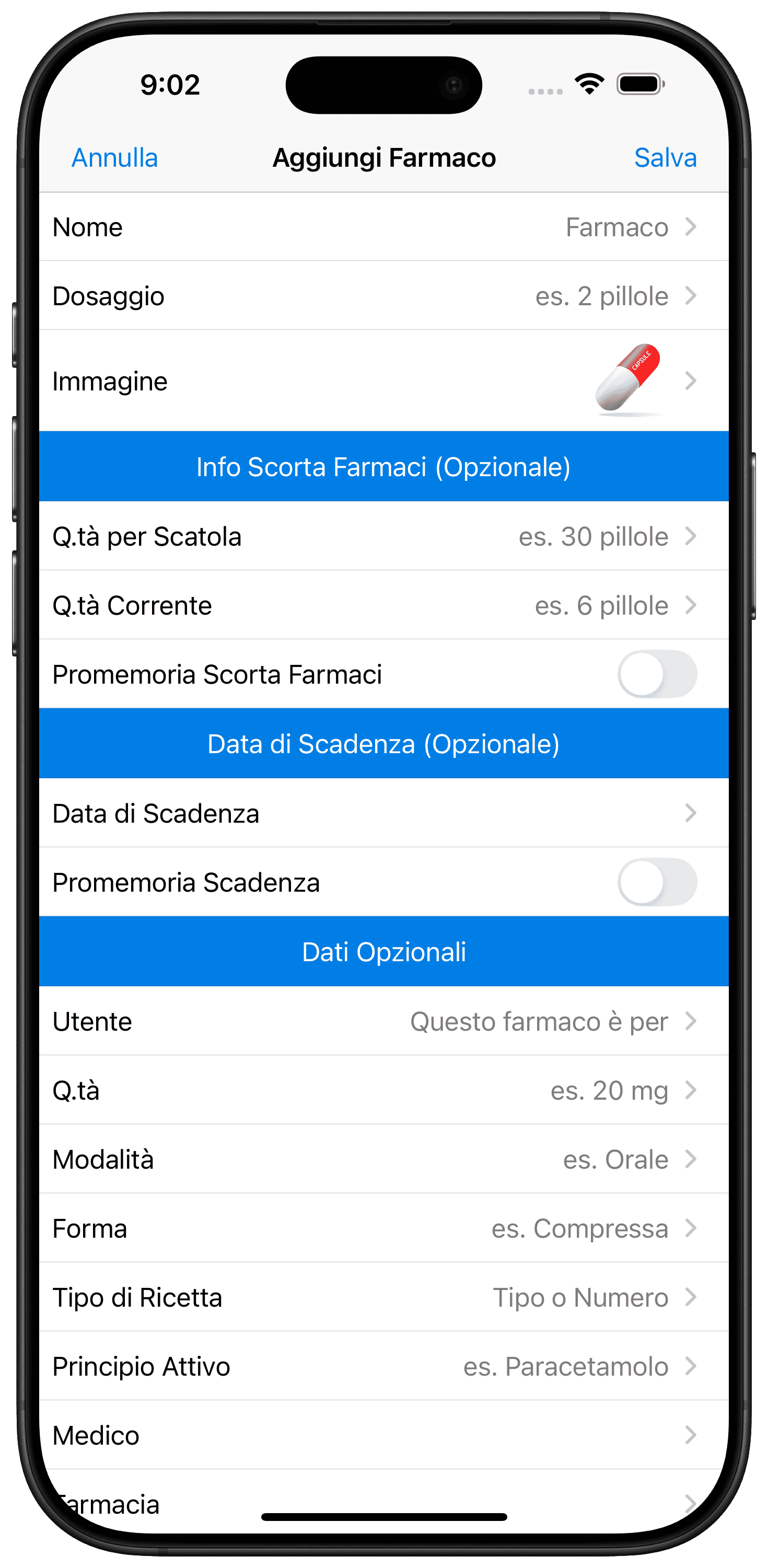Save the medication with Salva
This screenshot has width=768, height=1568.
665,158
